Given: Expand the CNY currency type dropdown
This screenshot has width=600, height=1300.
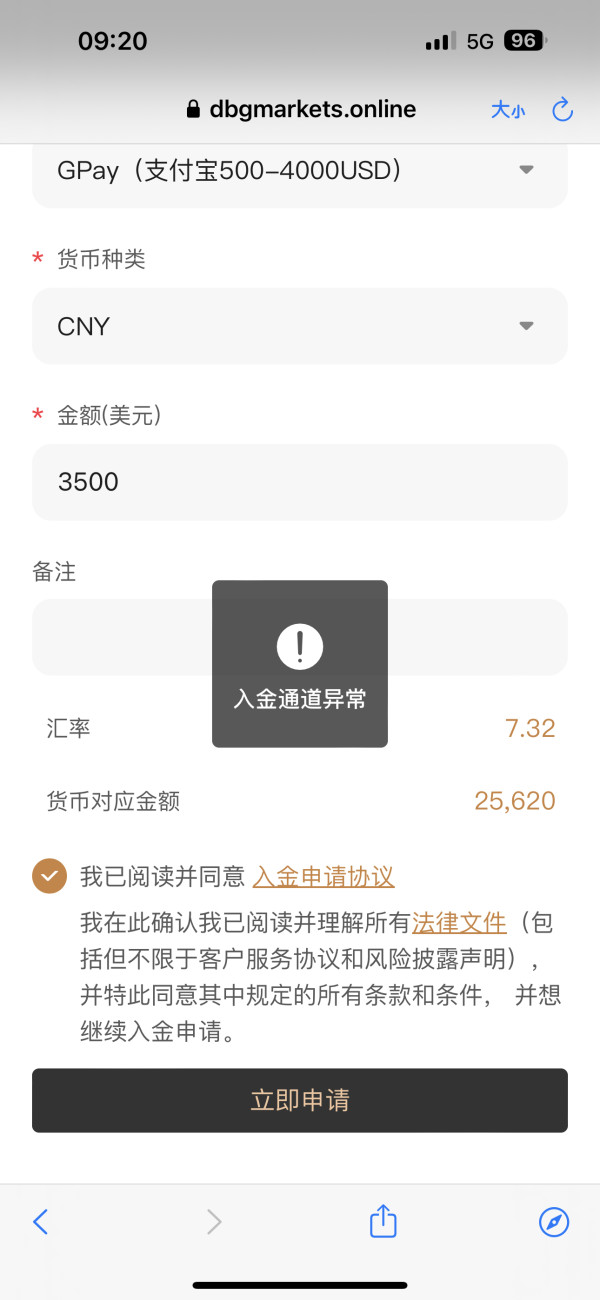Looking at the screenshot, I should [300, 326].
